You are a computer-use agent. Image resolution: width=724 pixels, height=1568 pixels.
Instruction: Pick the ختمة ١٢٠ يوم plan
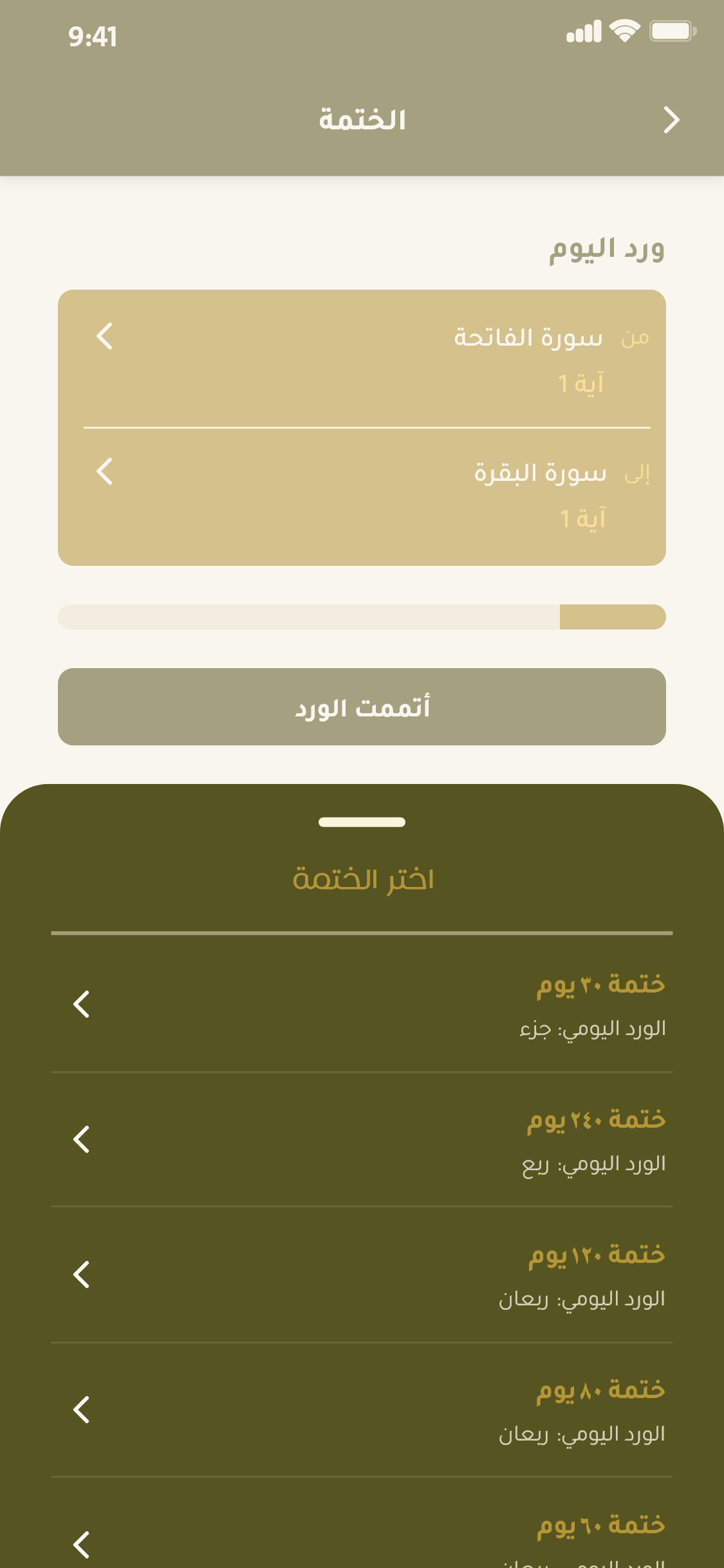point(362,1274)
